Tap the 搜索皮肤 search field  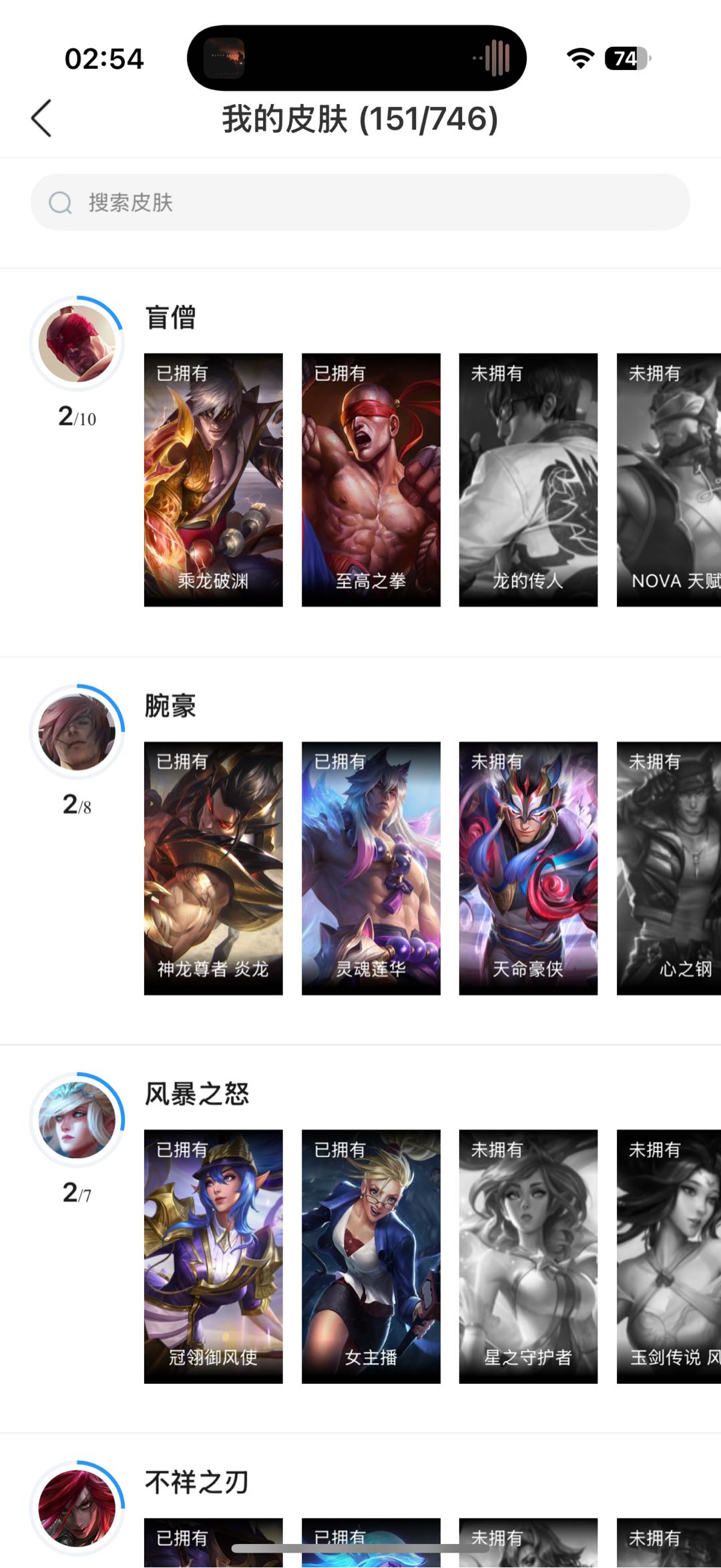tap(360, 202)
